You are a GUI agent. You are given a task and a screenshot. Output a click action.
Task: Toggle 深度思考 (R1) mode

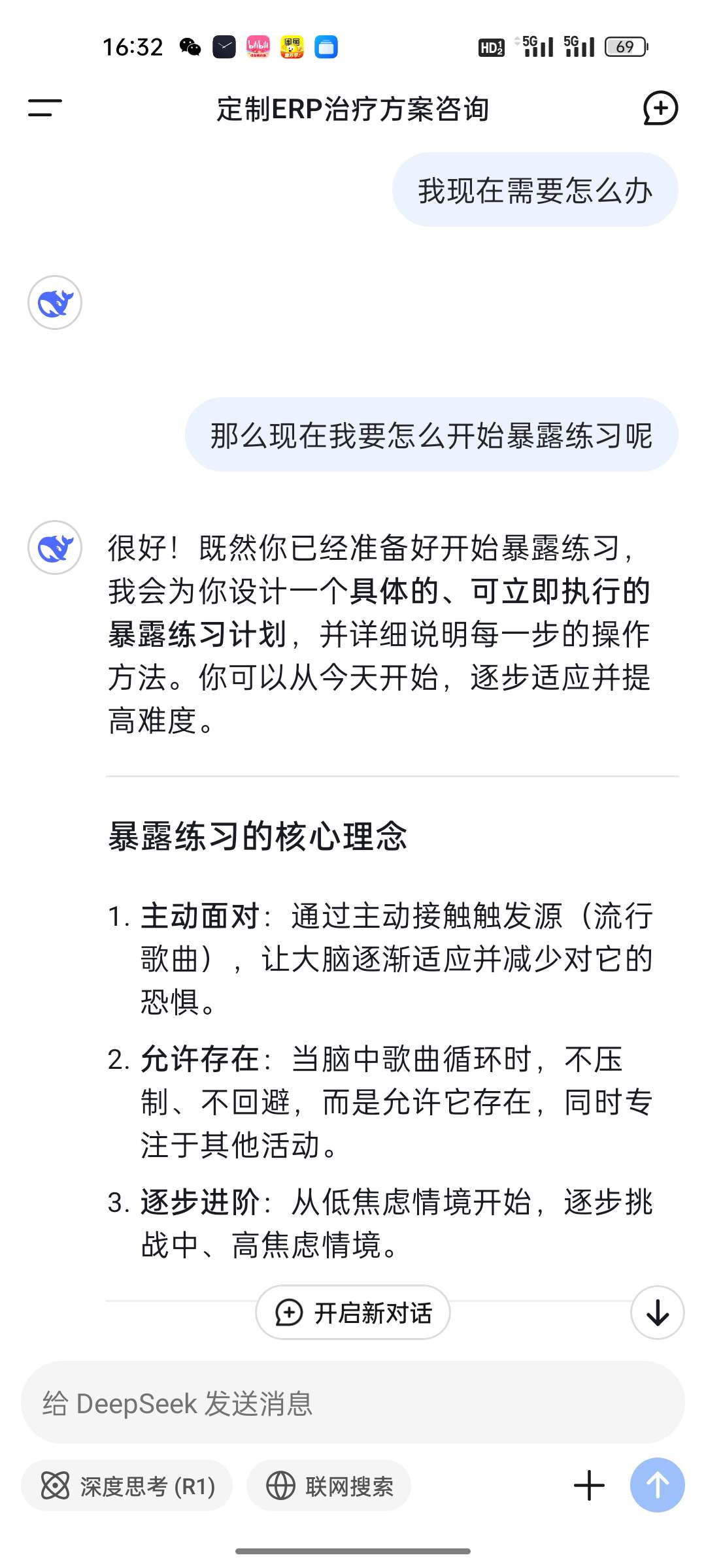[x=127, y=1486]
